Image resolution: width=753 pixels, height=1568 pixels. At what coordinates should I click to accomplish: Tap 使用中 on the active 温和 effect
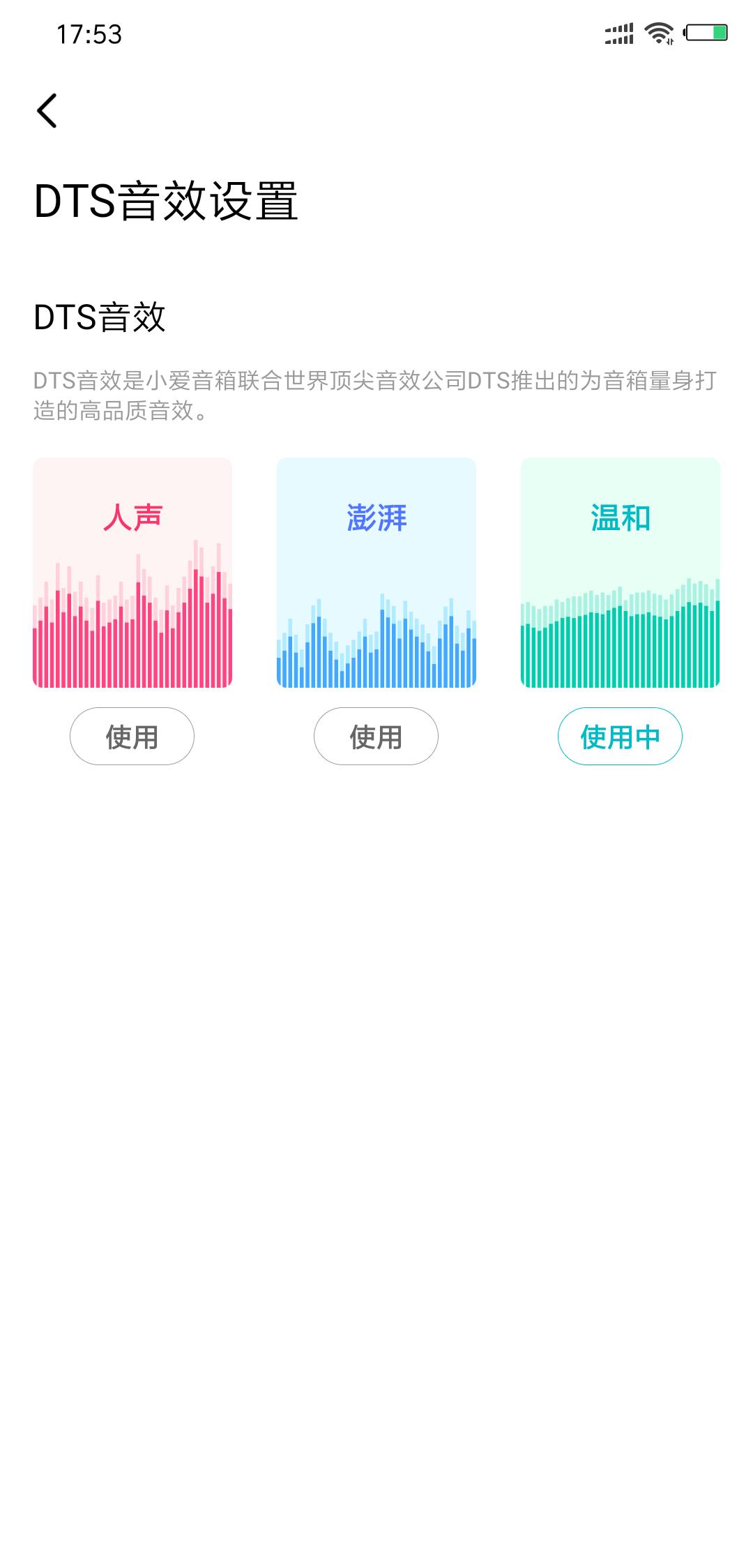click(620, 736)
